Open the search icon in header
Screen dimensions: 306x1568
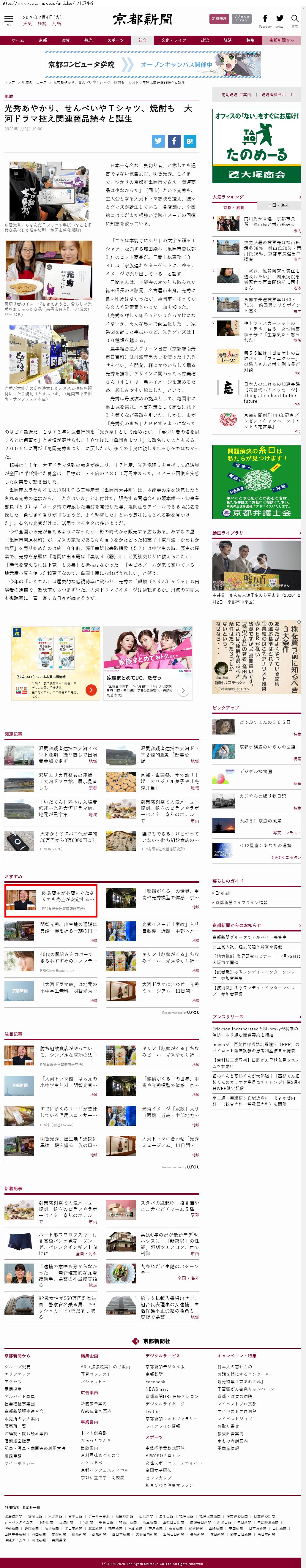tap(294, 20)
